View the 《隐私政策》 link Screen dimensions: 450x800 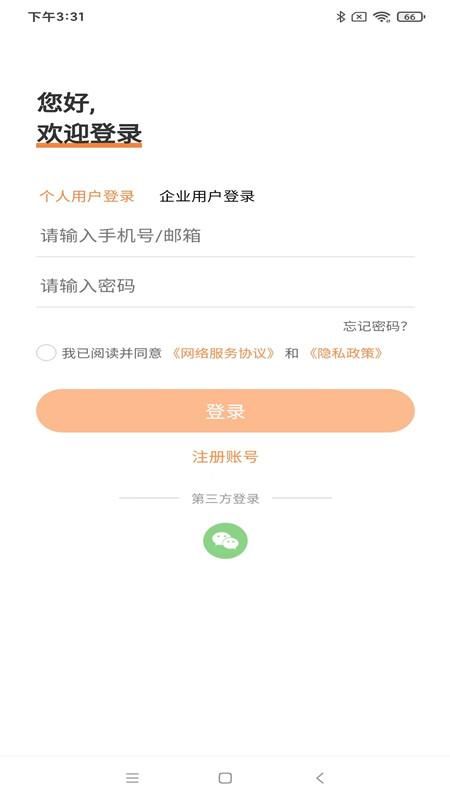point(345,353)
